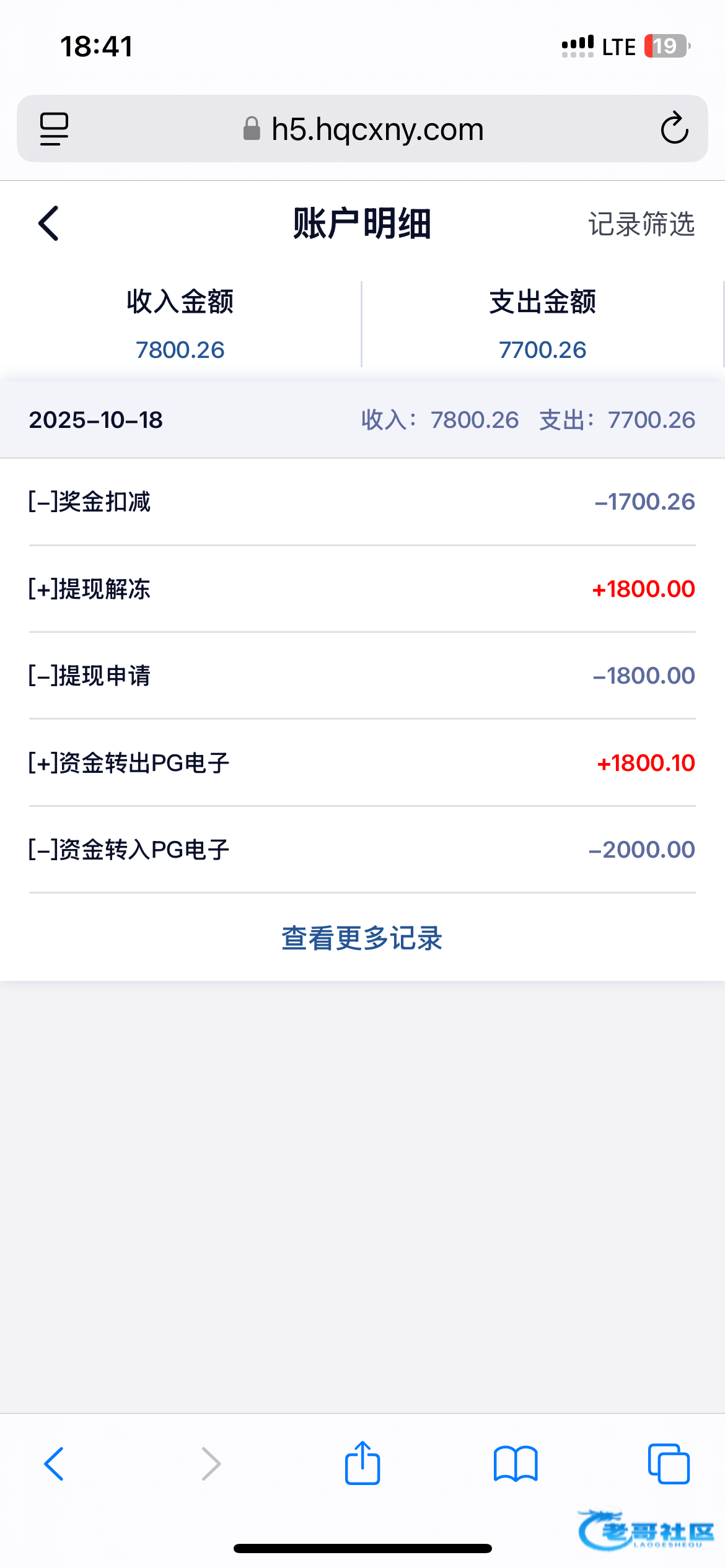Screen dimensions: 725x1568
Task: Show all open Safari tabs
Action: 669,1464
